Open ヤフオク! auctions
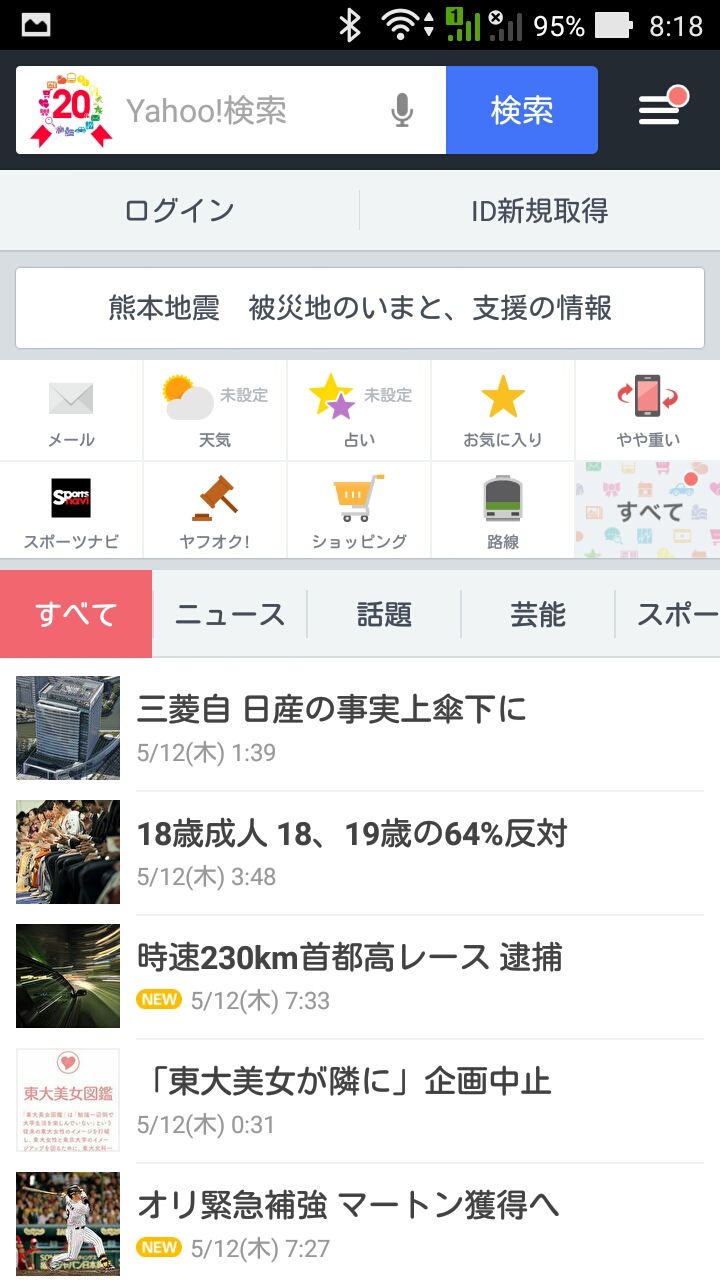Screen dimensions: 720x1280 coord(215,510)
